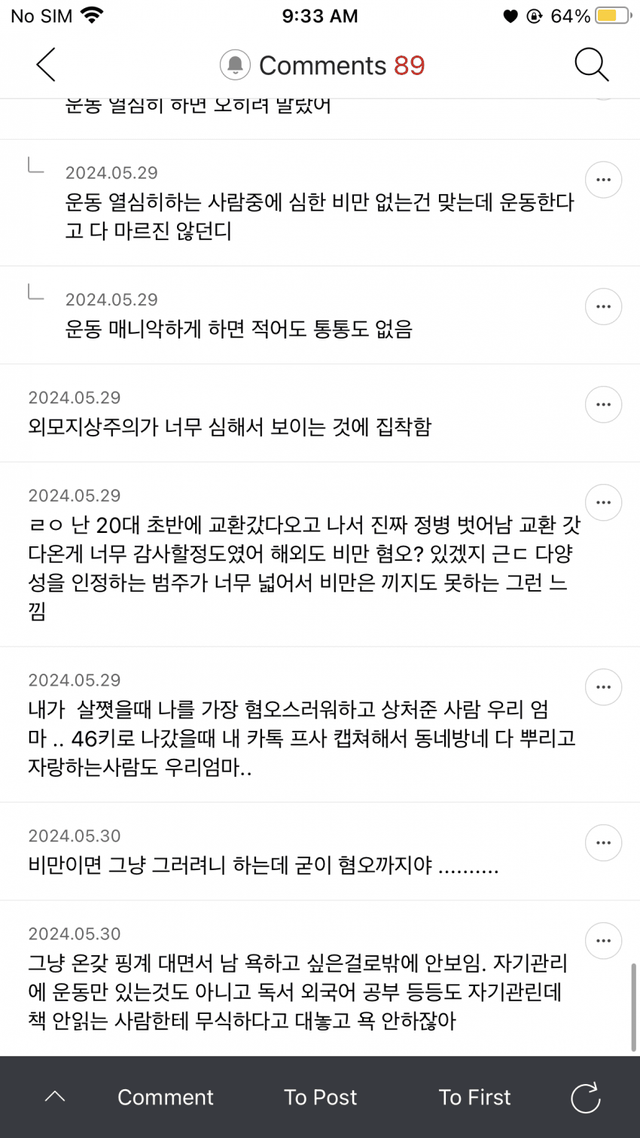
Task: Jump to the post with To Post
Action: [320, 1097]
